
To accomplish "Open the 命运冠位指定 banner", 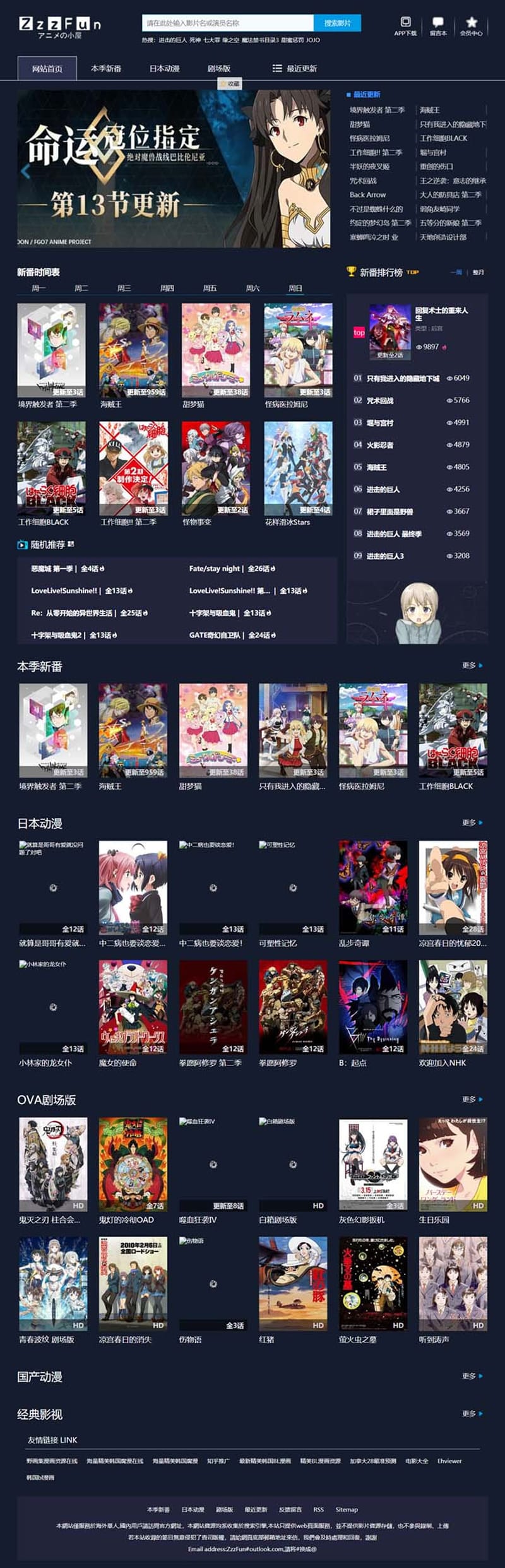I will (174, 168).
